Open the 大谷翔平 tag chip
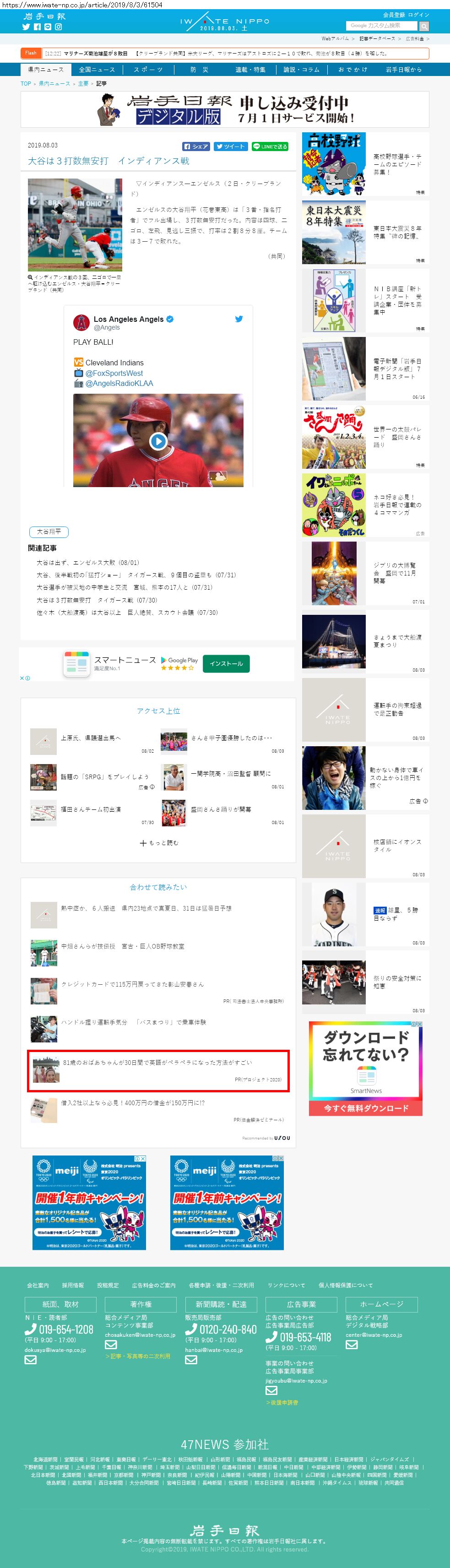The height and width of the screenshot is (1568, 450). [49, 532]
